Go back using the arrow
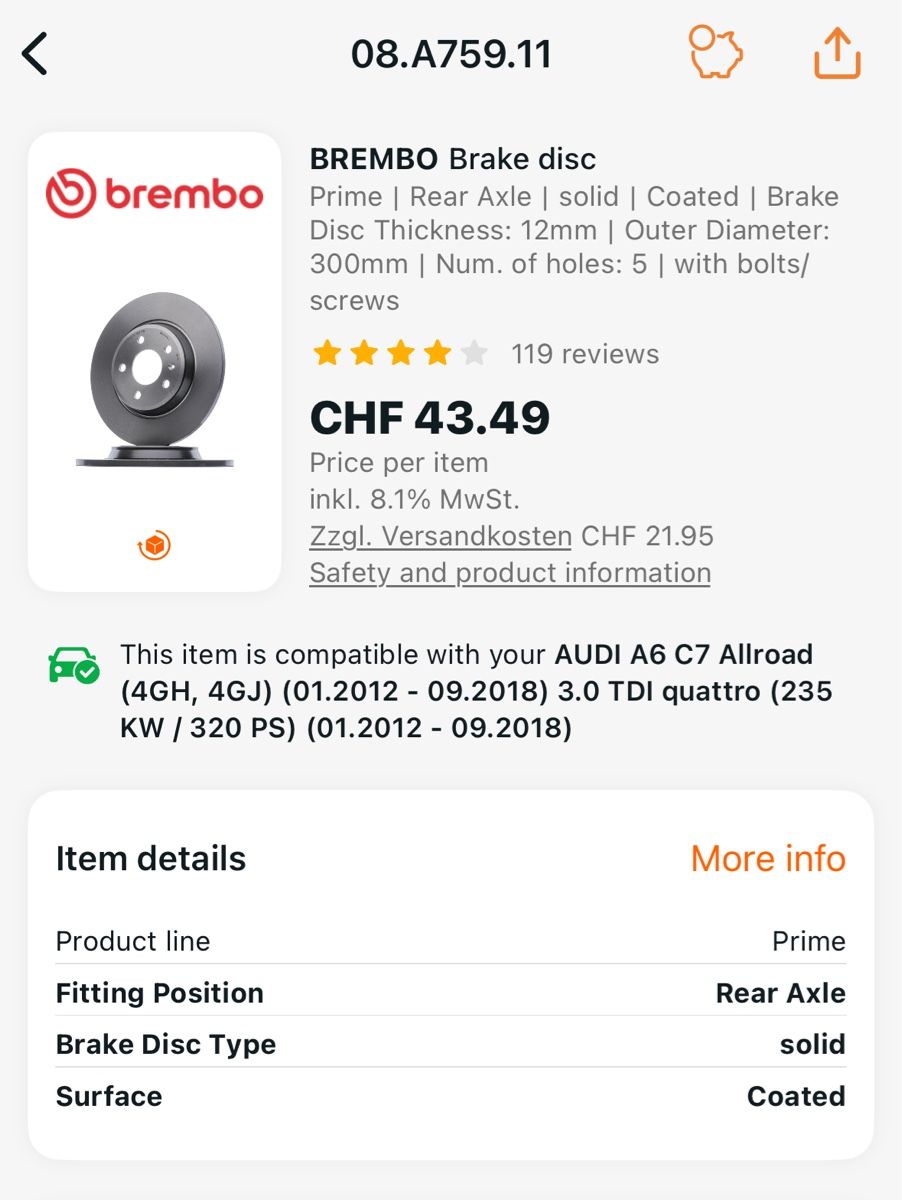The width and height of the screenshot is (902, 1200). (36, 54)
